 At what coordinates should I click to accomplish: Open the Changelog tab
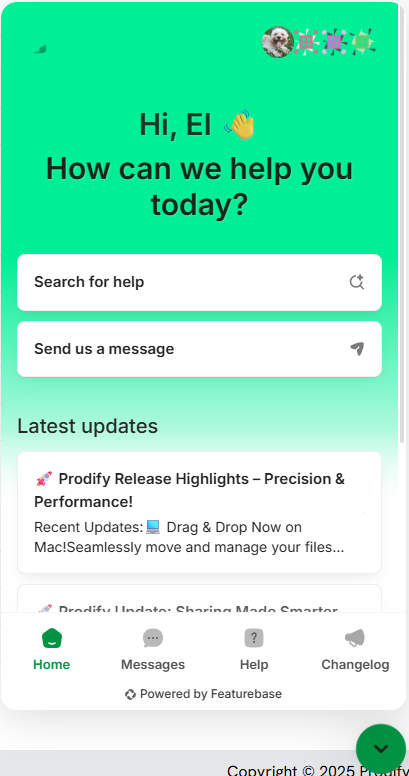(355, 649)
